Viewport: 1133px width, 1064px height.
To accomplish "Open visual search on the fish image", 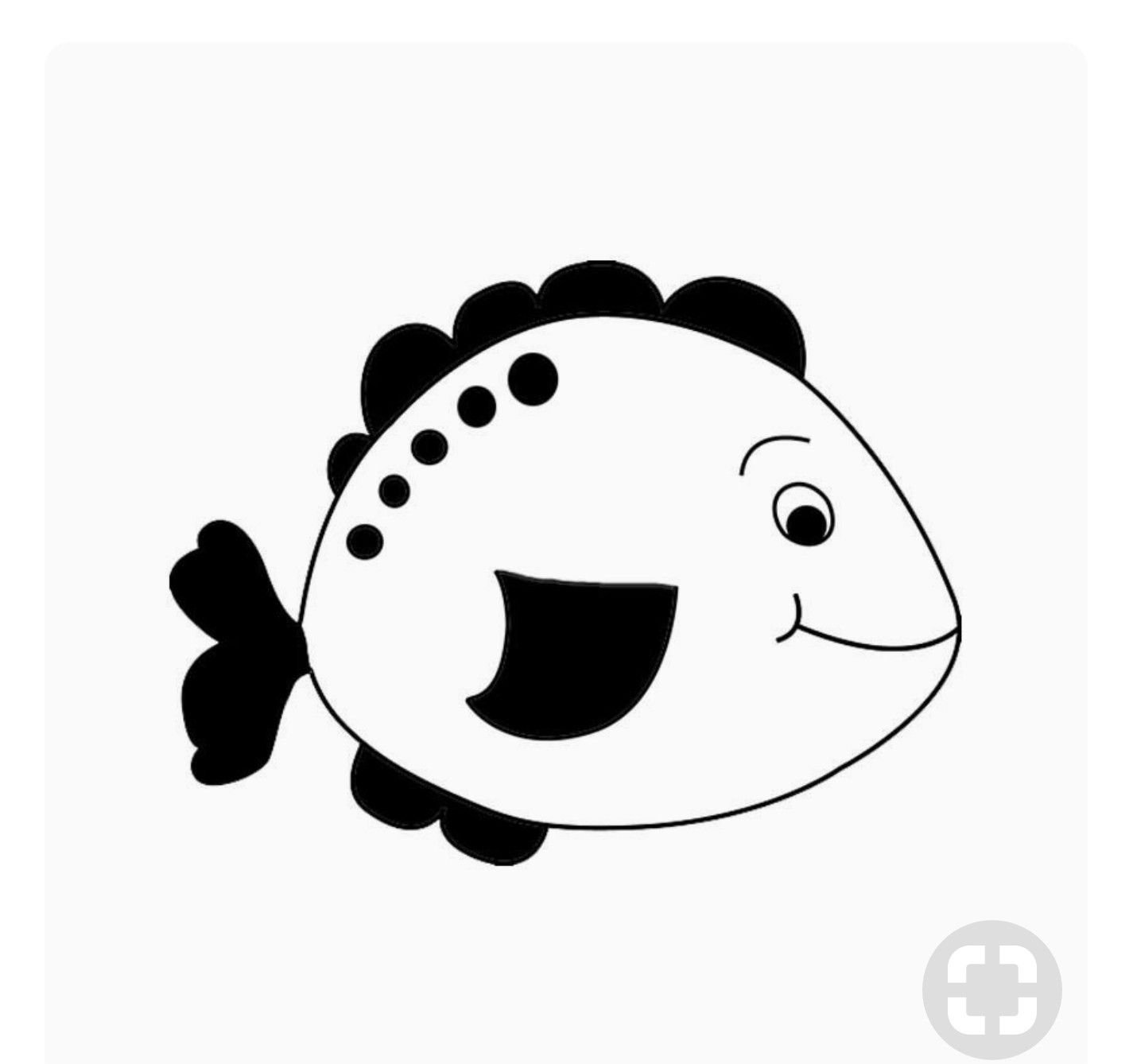I will pyautogui.click(x=991, y=988).
